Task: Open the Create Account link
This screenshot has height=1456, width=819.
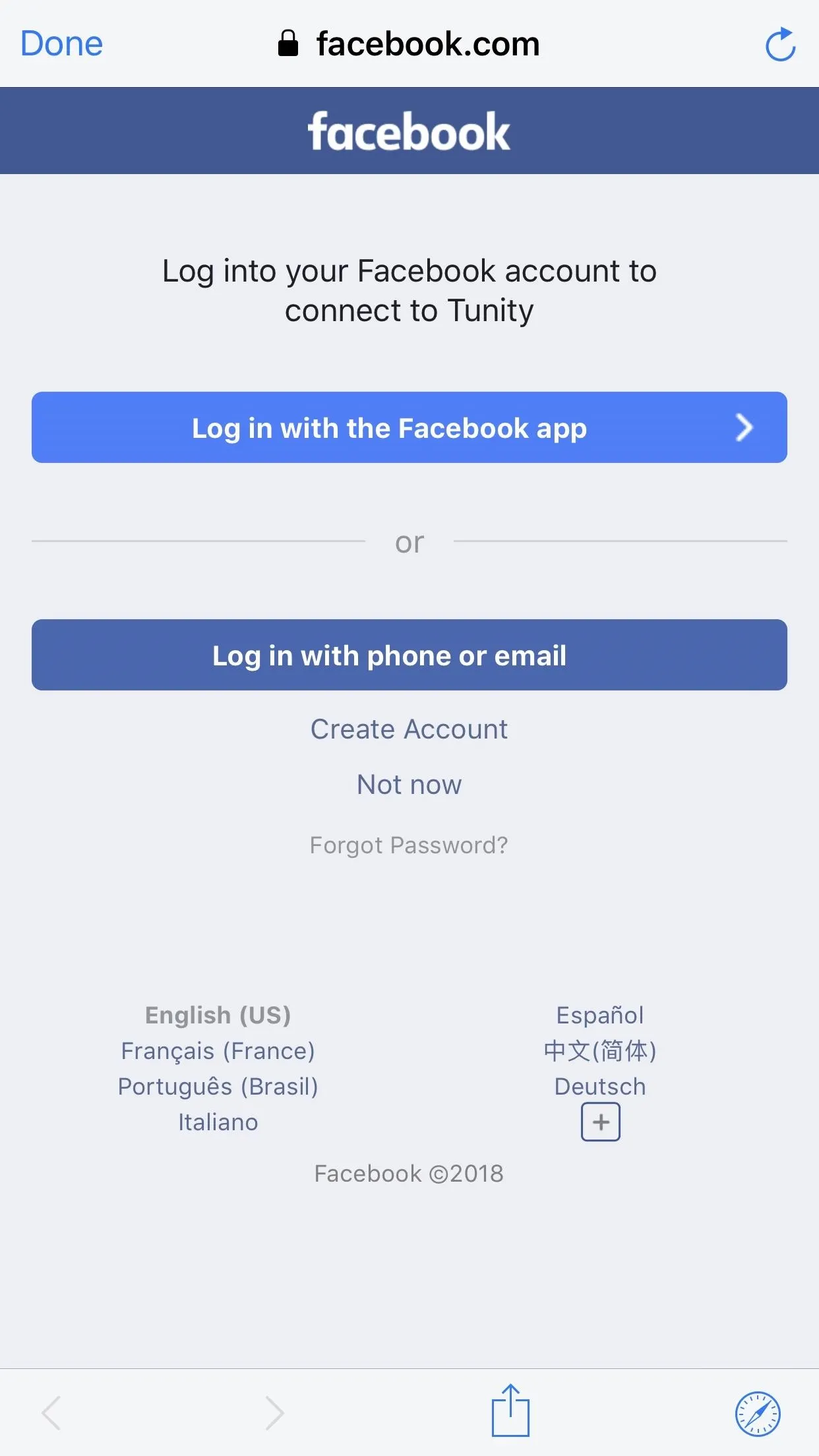Action: [x=409, y=729]
